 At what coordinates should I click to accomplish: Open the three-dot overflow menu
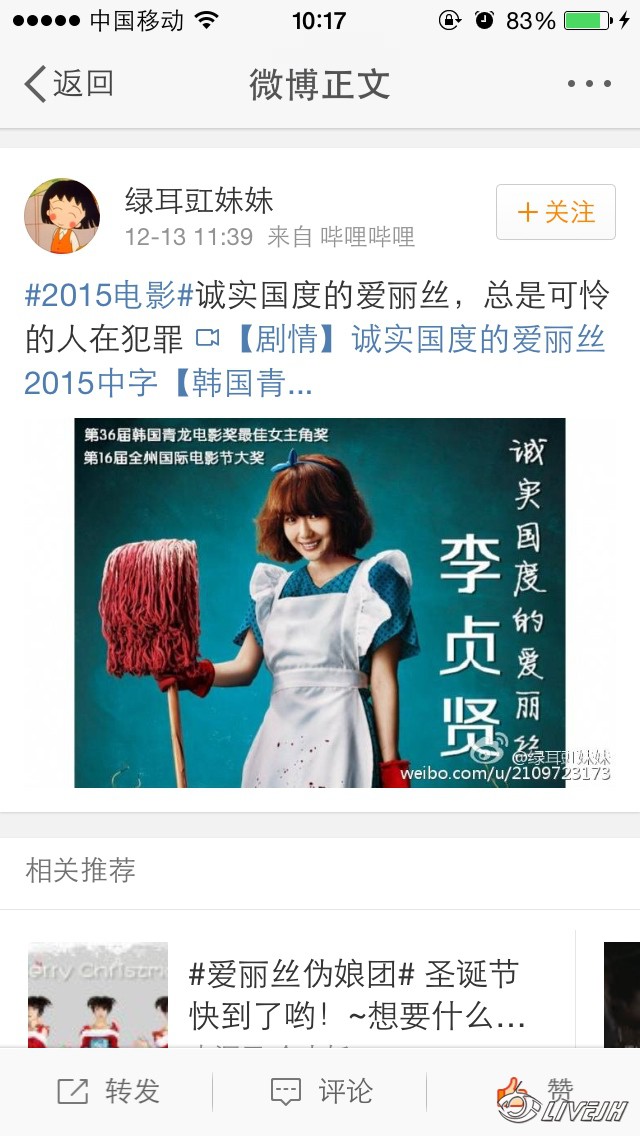(x=588, y=84)
